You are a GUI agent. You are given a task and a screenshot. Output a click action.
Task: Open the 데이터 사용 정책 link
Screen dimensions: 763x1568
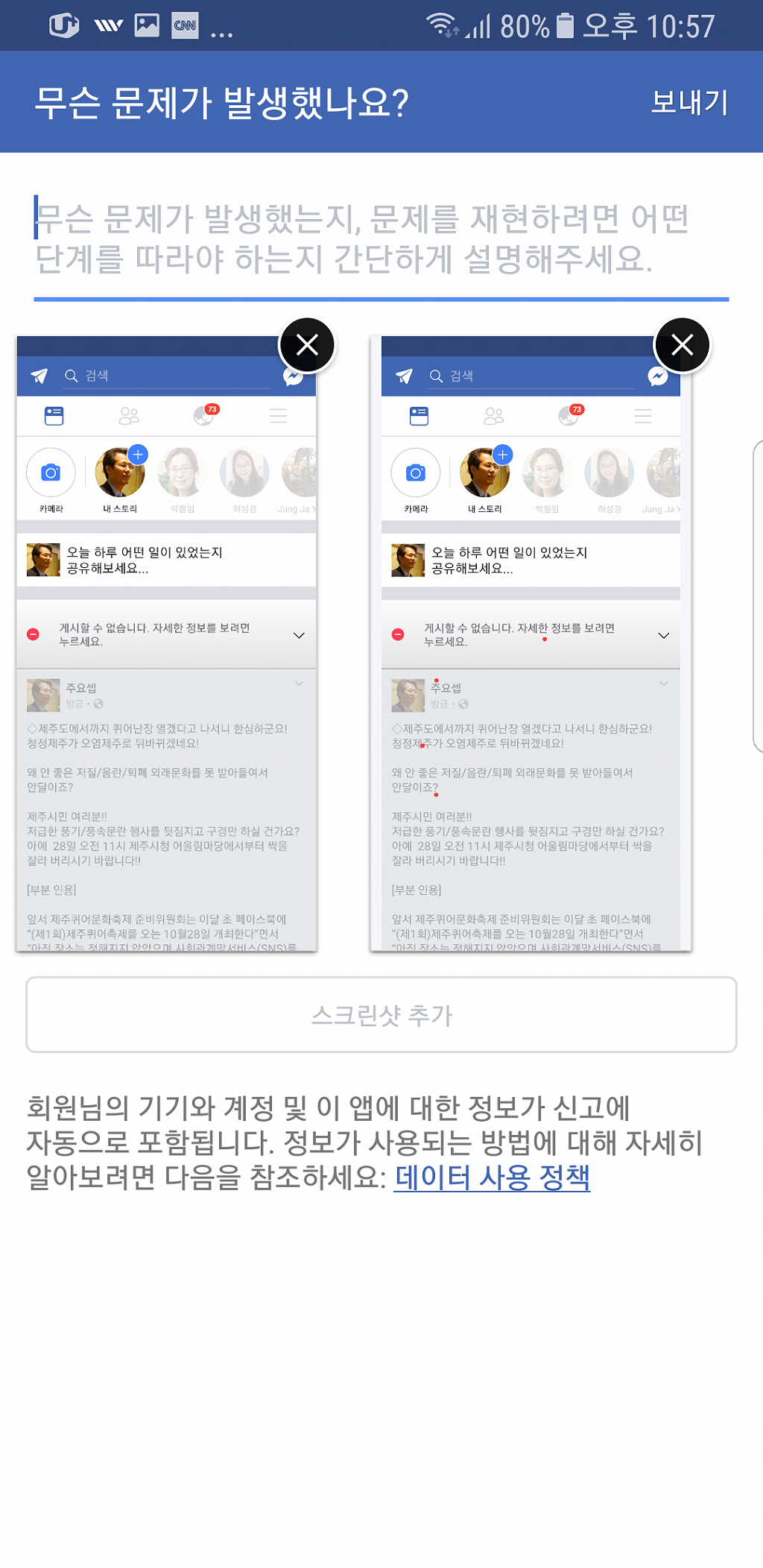click(492, 1177)
